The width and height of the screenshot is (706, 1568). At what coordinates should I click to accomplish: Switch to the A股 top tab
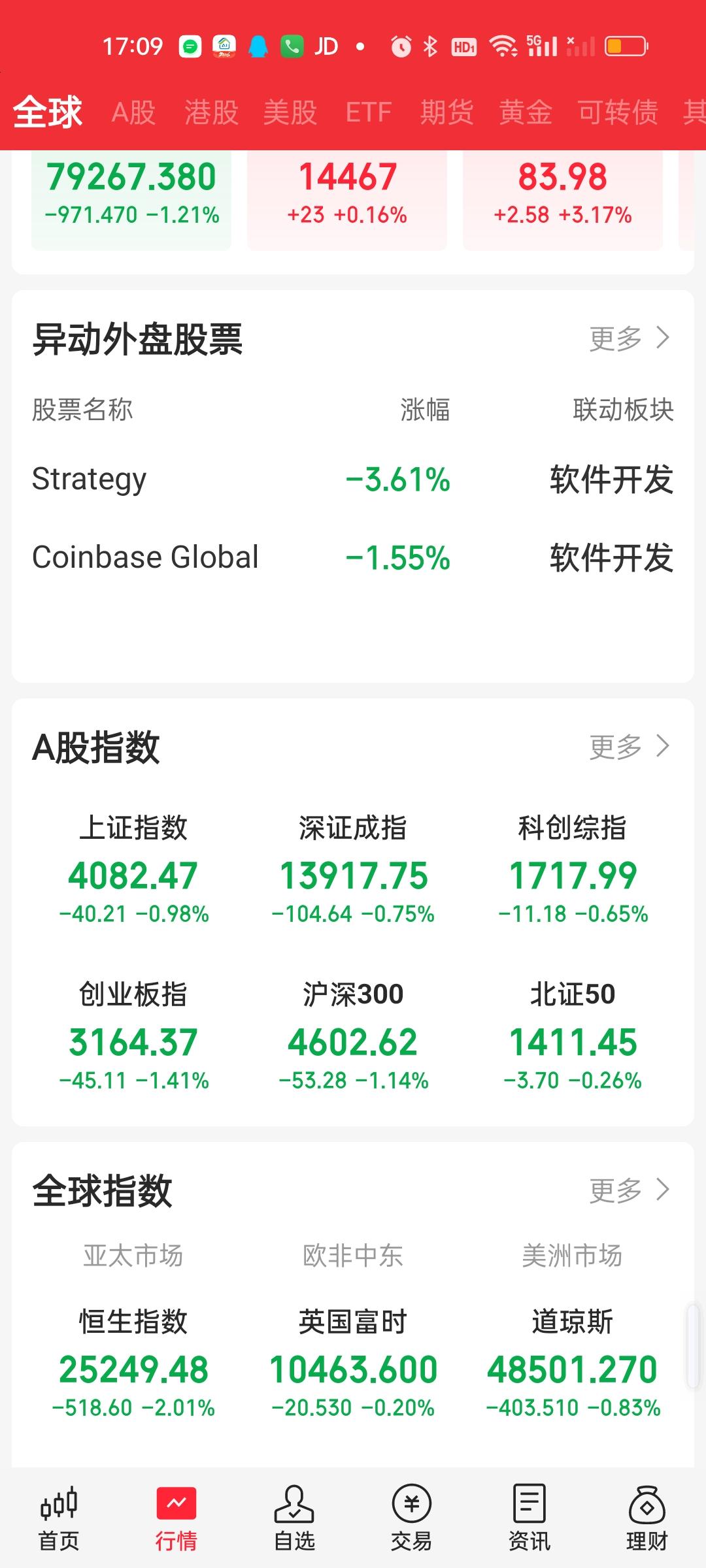(133, 112)
